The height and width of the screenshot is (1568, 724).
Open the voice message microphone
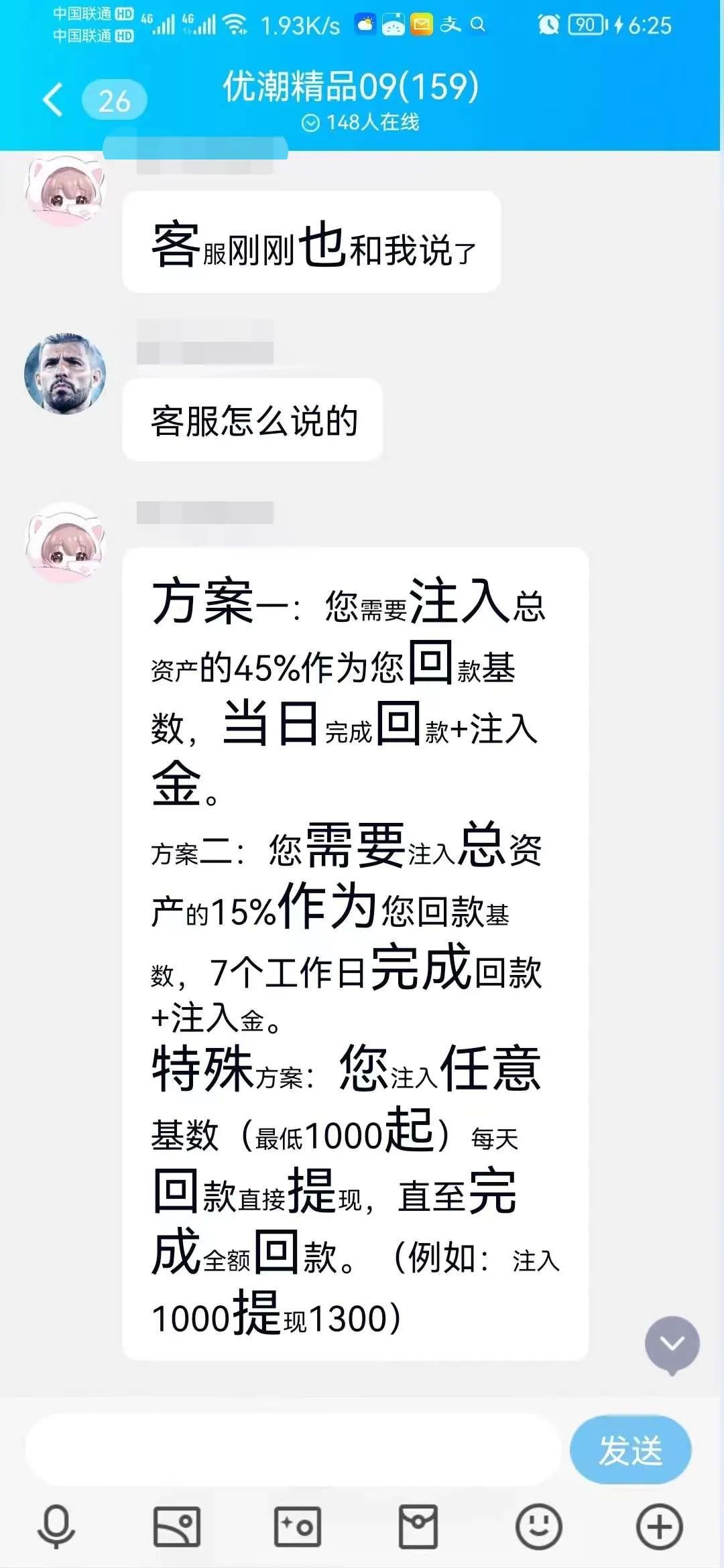pyautogui.click(x=56, y=1527)
